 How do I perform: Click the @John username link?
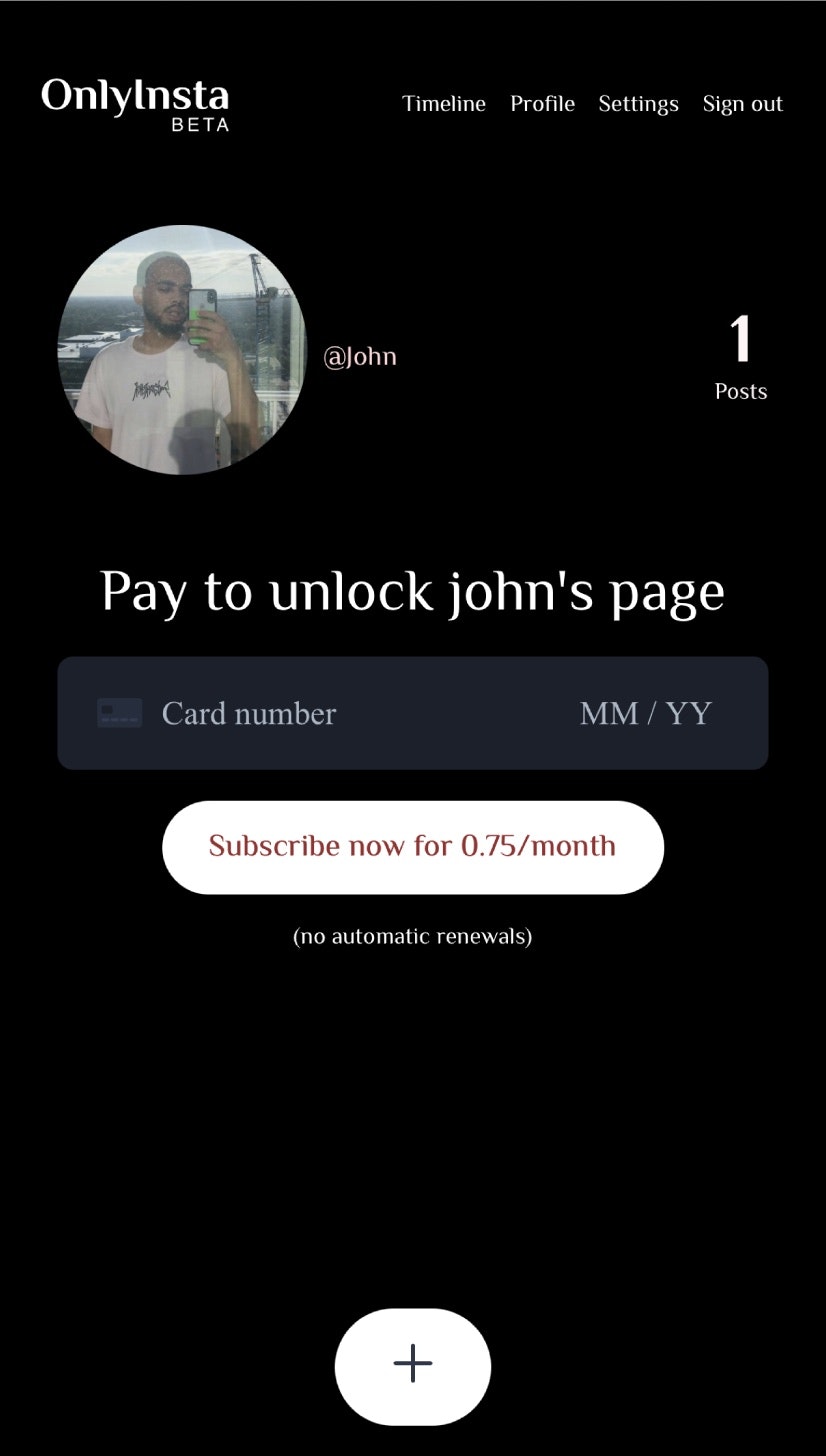tap(360, 355)
